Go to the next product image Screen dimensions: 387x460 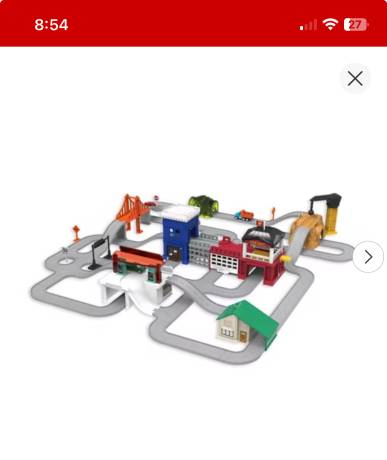pos(368,257)
